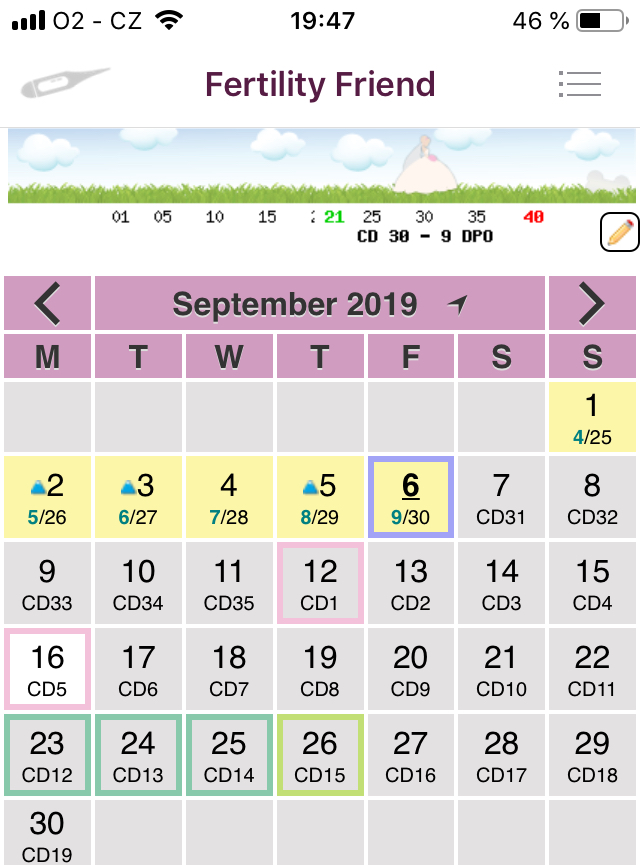Open September 2 day entry
Screen dimensions: 640x865
(47, 497)
